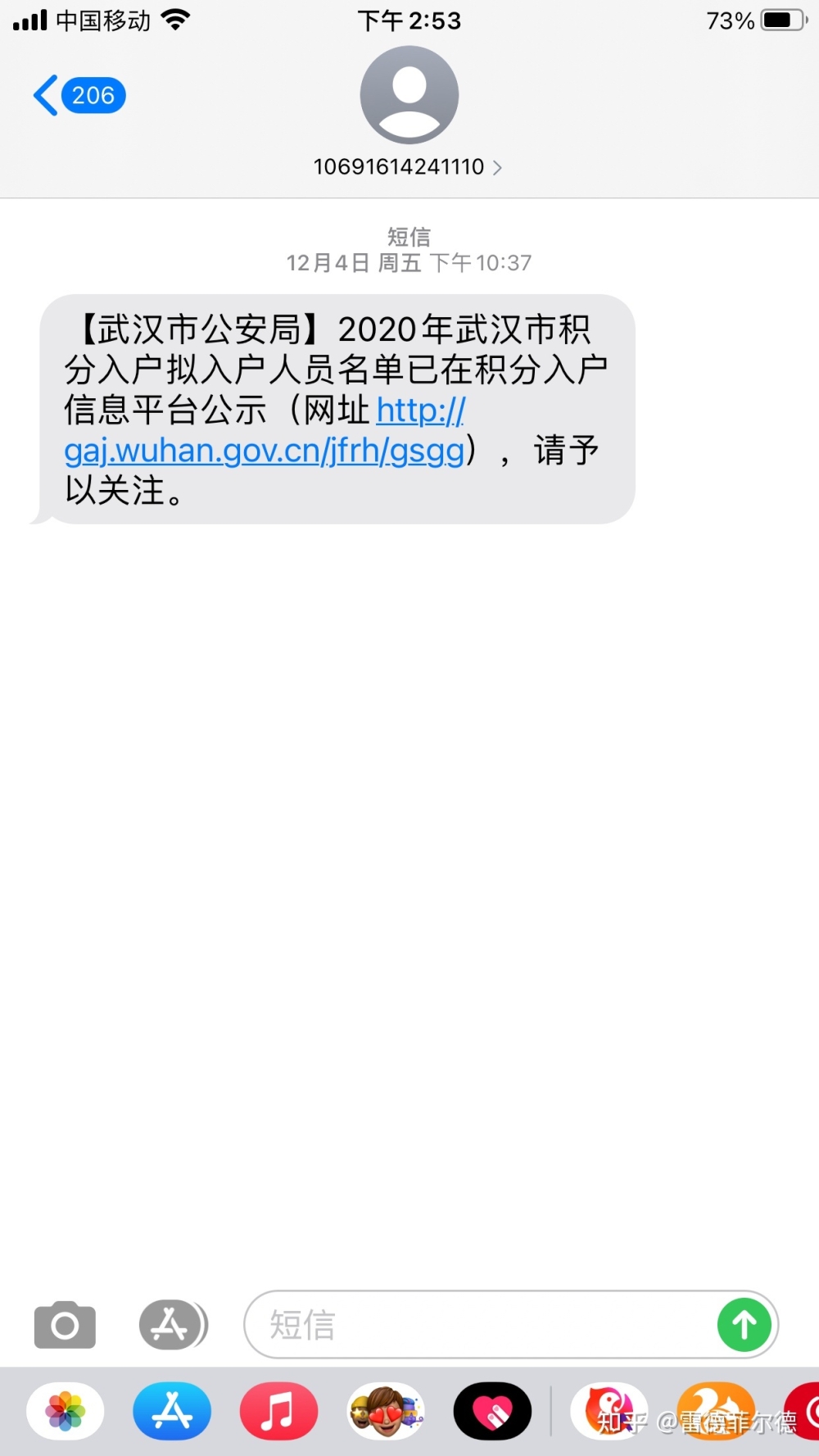Open Digital Touch heart icon
Viewport: 819px width, 1456px height.
492,1411
